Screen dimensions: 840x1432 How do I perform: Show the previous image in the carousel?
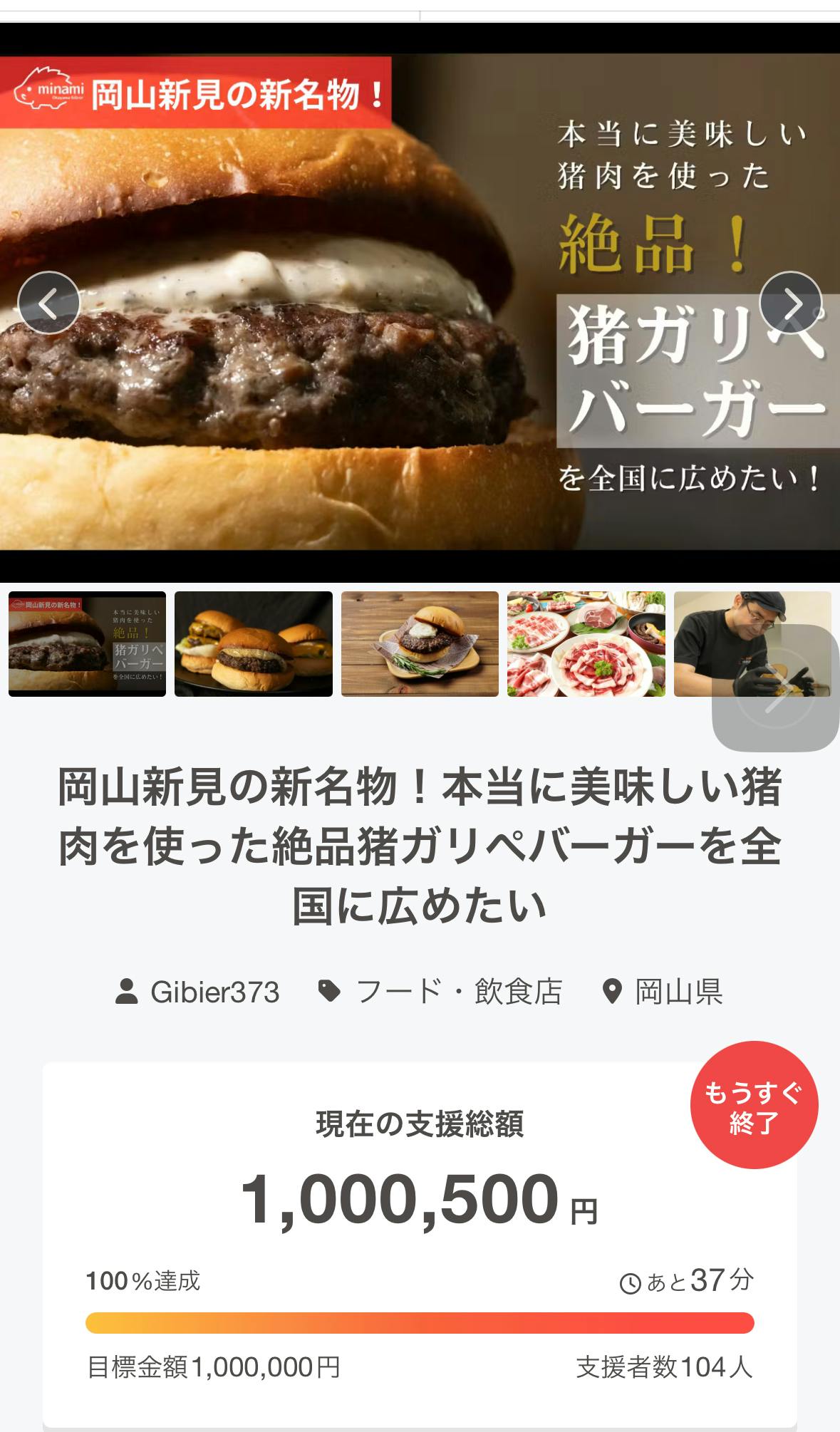(x=48, y=303)
